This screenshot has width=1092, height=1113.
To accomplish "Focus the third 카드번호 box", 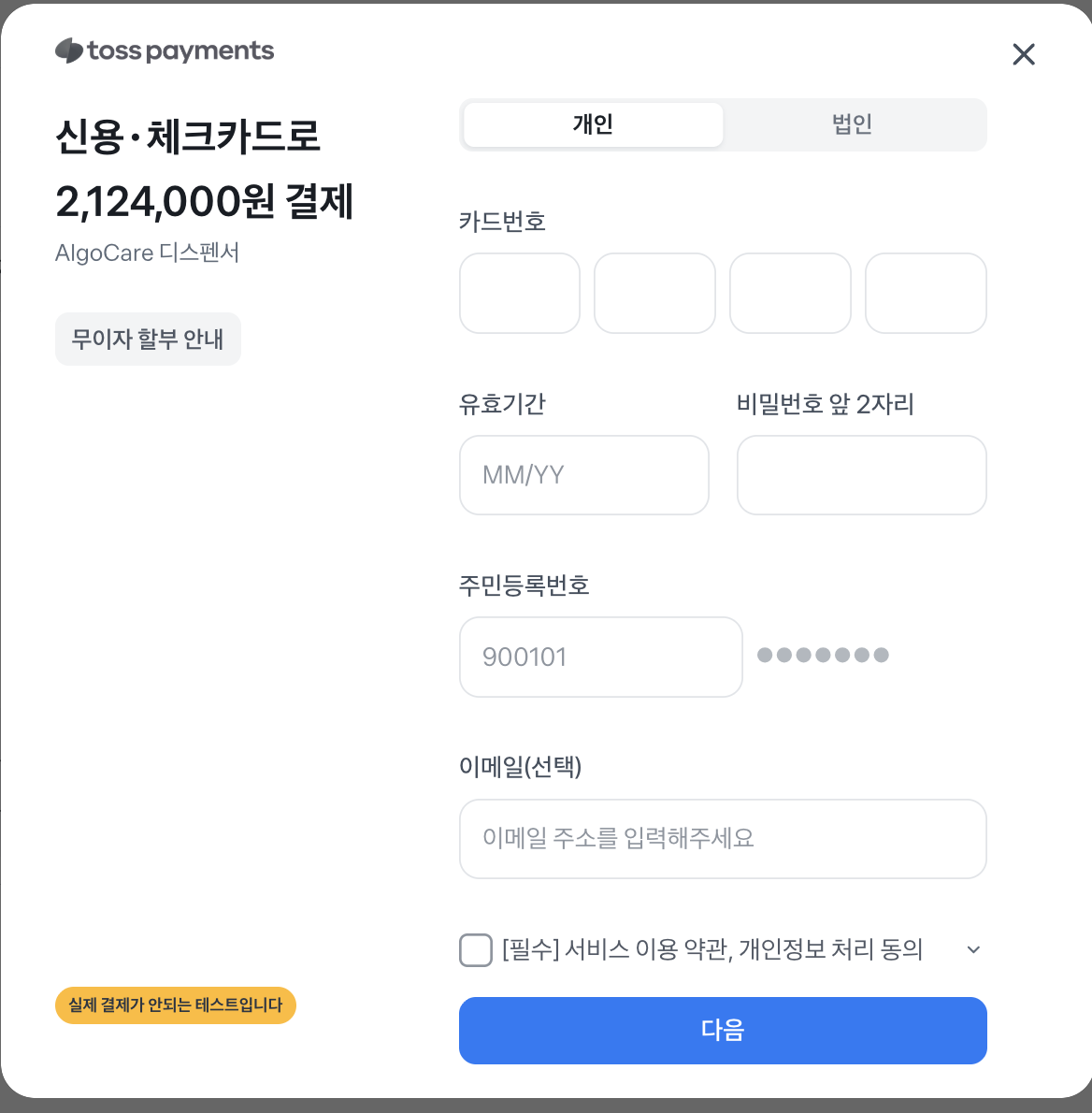I will (x=790, y=293).
